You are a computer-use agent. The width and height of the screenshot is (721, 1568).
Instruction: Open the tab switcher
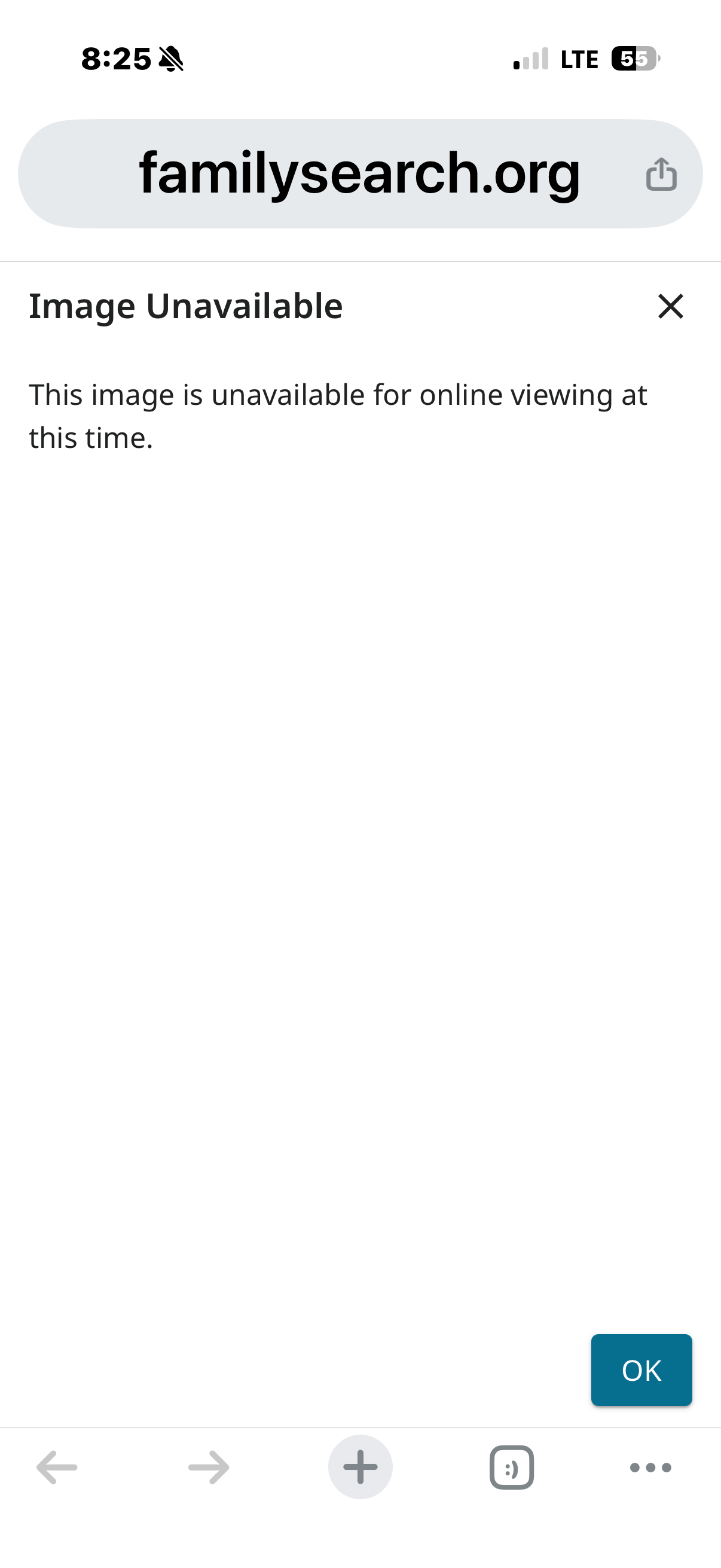point(511,1468)
